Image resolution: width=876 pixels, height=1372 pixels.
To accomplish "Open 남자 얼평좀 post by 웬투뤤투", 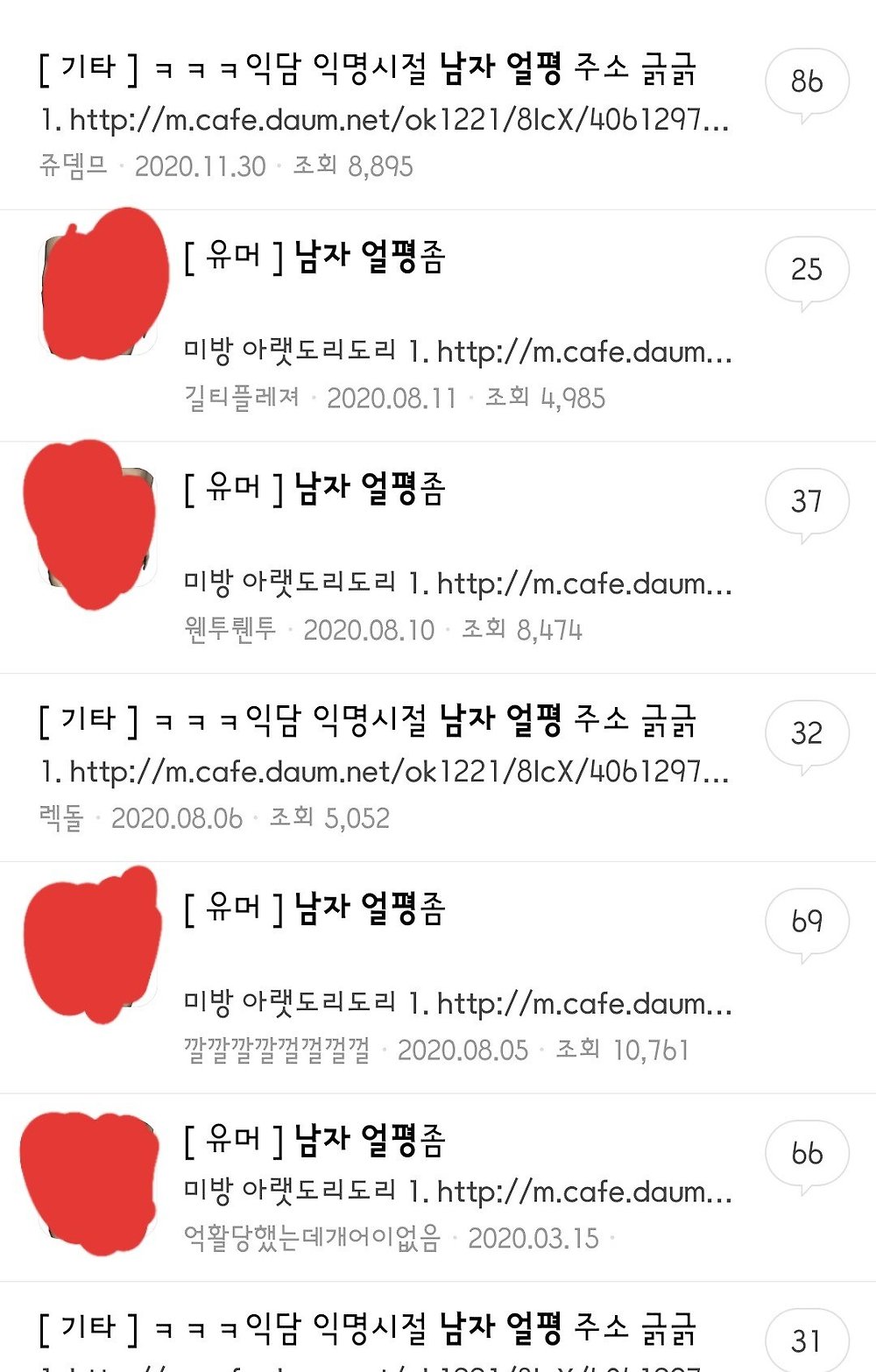I will pos(370,489).
